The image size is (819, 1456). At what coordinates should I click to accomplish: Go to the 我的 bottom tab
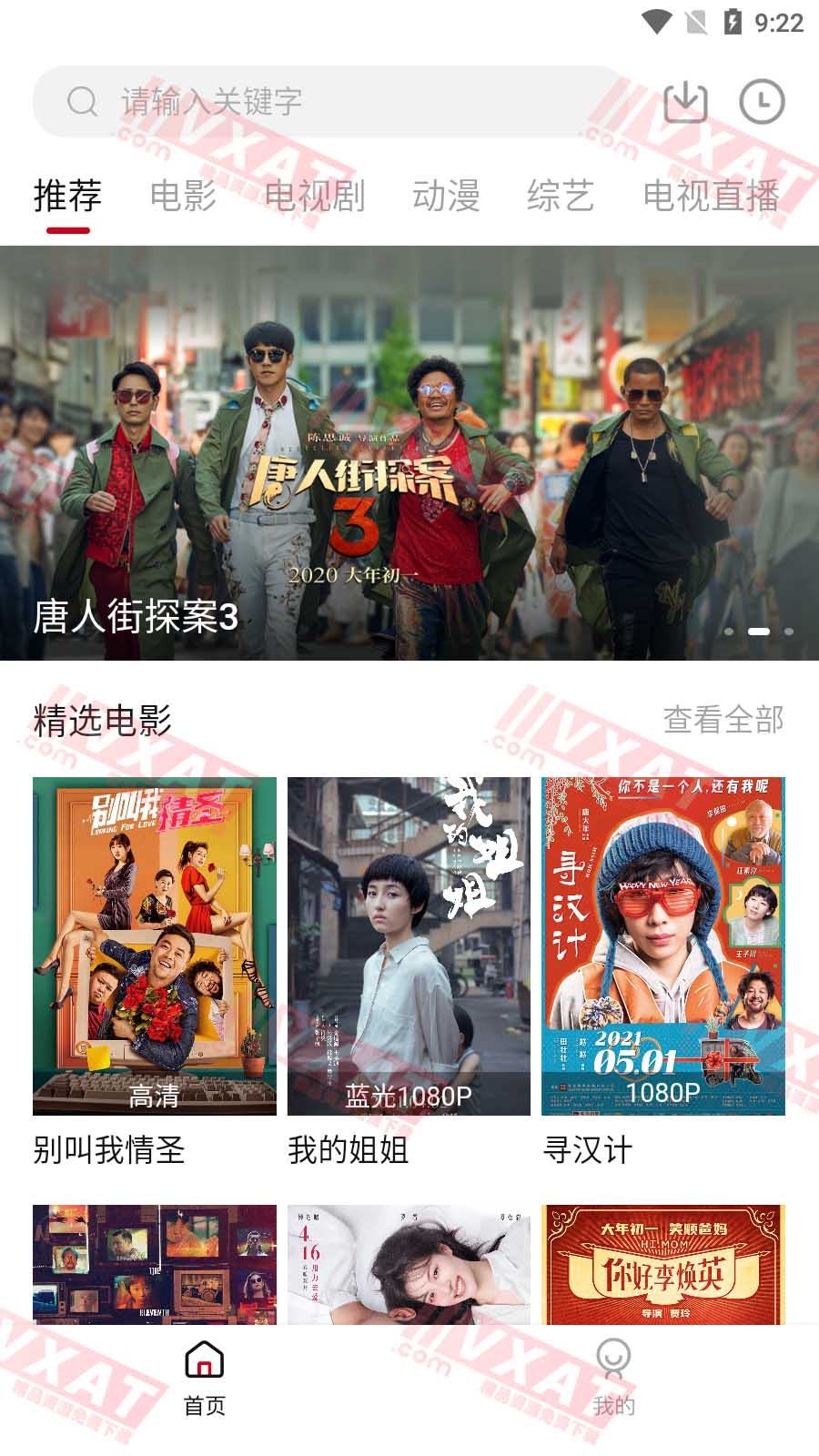point(614,1378)
